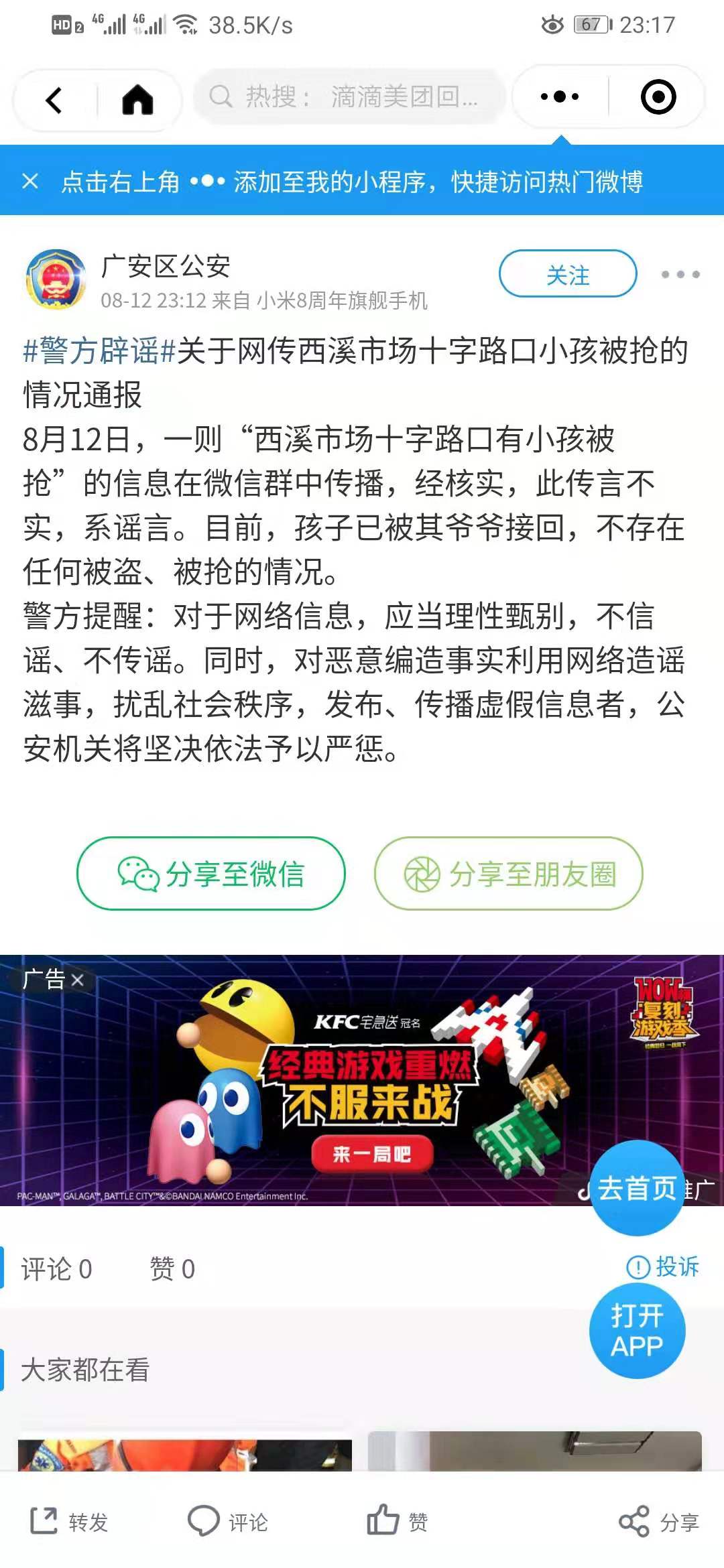Dismiss the blue add-to-mini-programs banner
The image size is (724, 1568).
pos(30,181)
